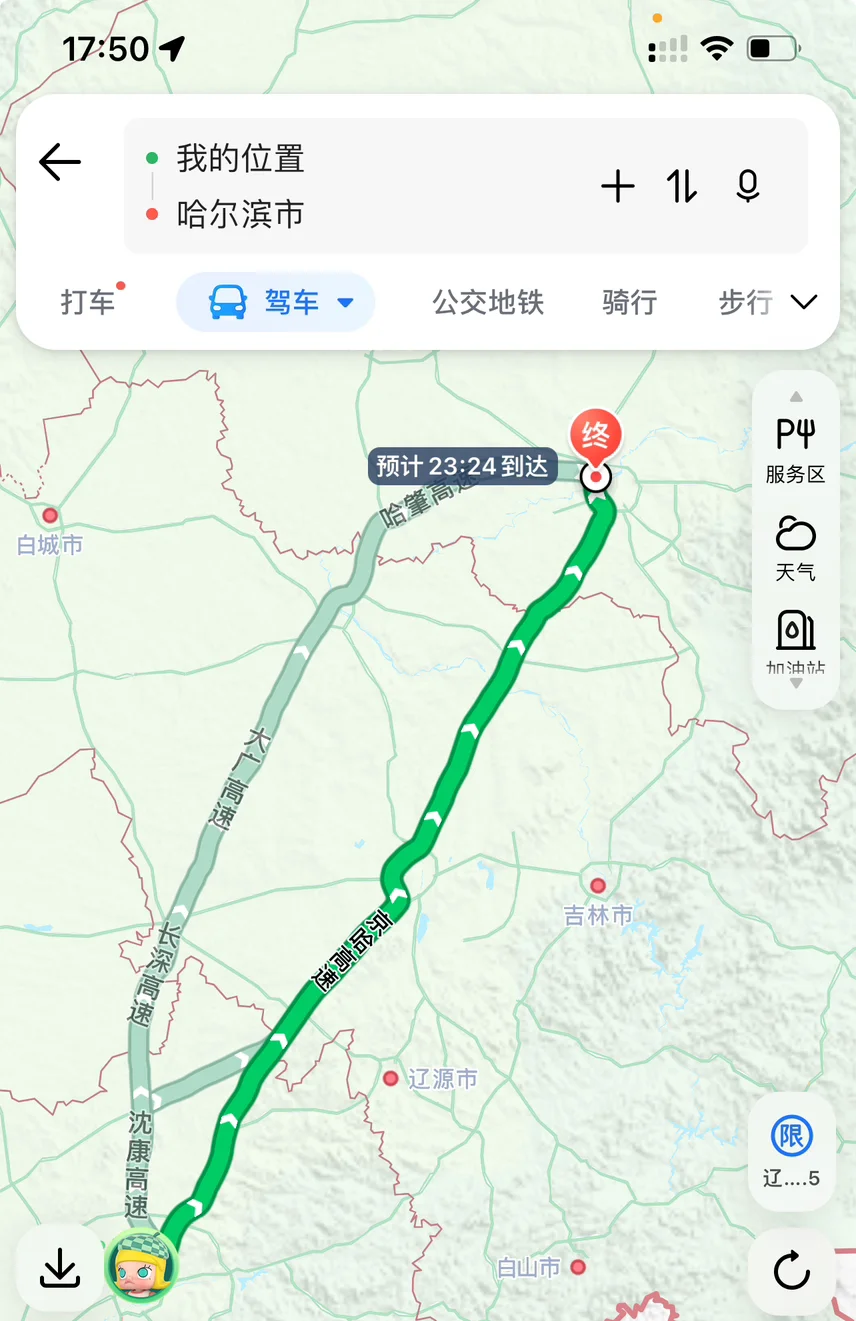Viewport: 856px width, 1321px height.
Task: Choose the 步行 walking tab
Action: (746, 302)
